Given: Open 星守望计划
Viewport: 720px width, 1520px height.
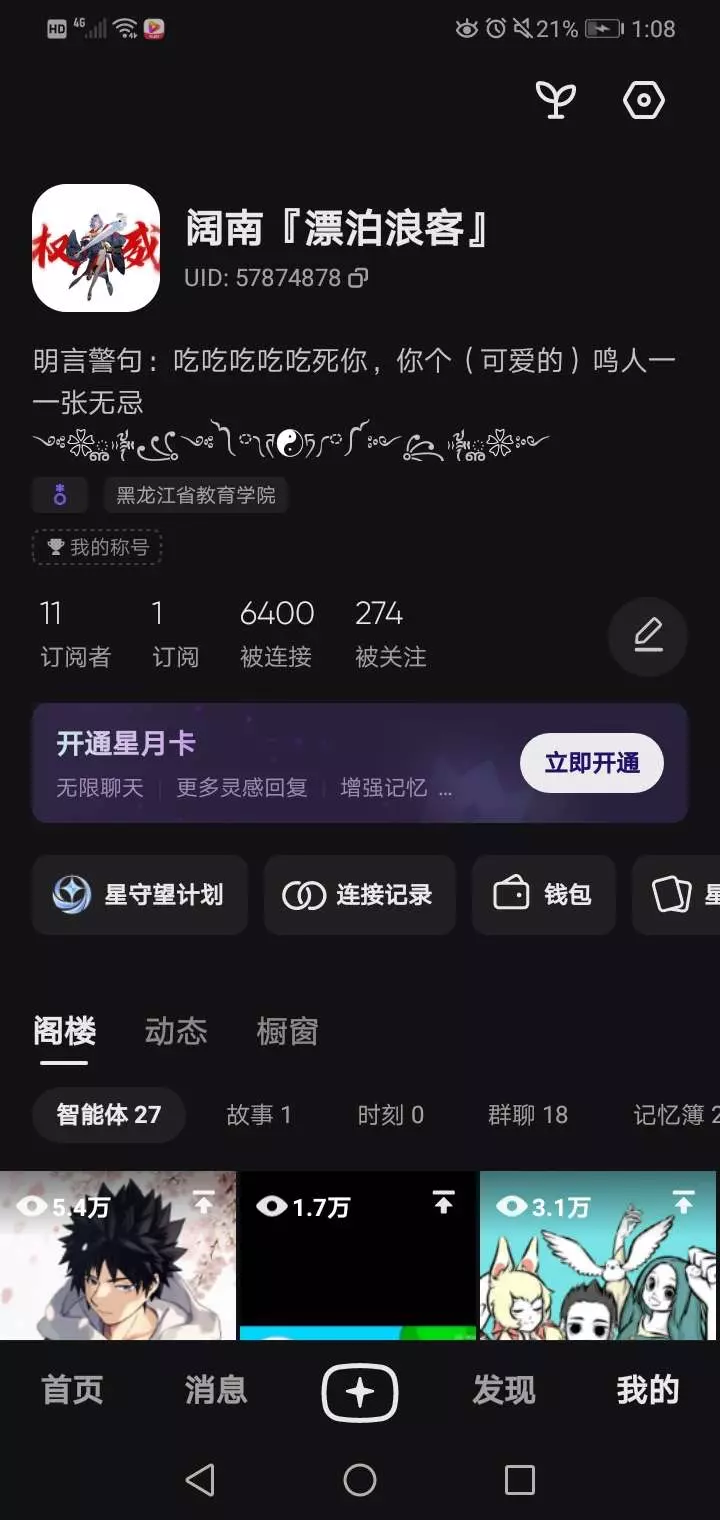Looking at the screenshot, I should [x=140, y=894].
